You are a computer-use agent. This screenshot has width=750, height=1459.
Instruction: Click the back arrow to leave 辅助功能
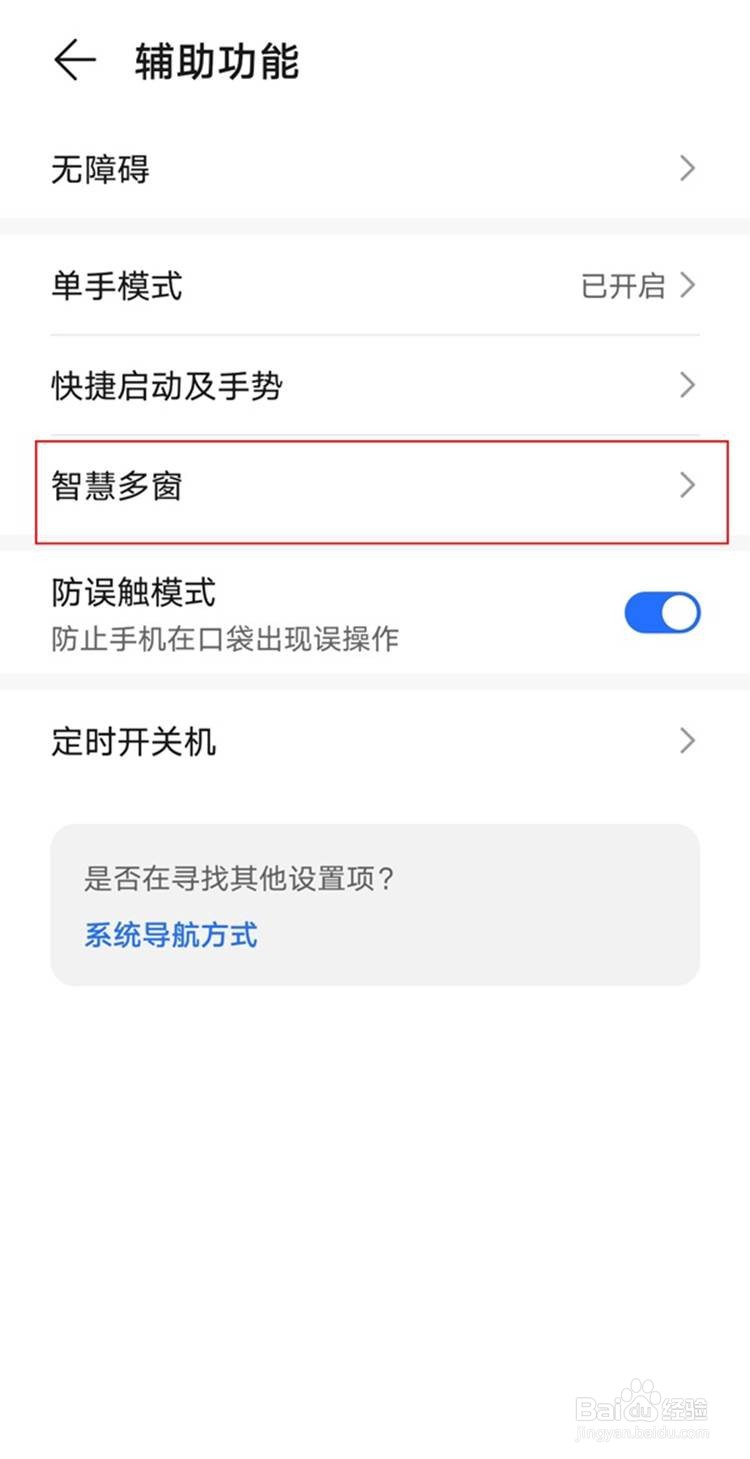pyautogui.click(x=74, y=60)
